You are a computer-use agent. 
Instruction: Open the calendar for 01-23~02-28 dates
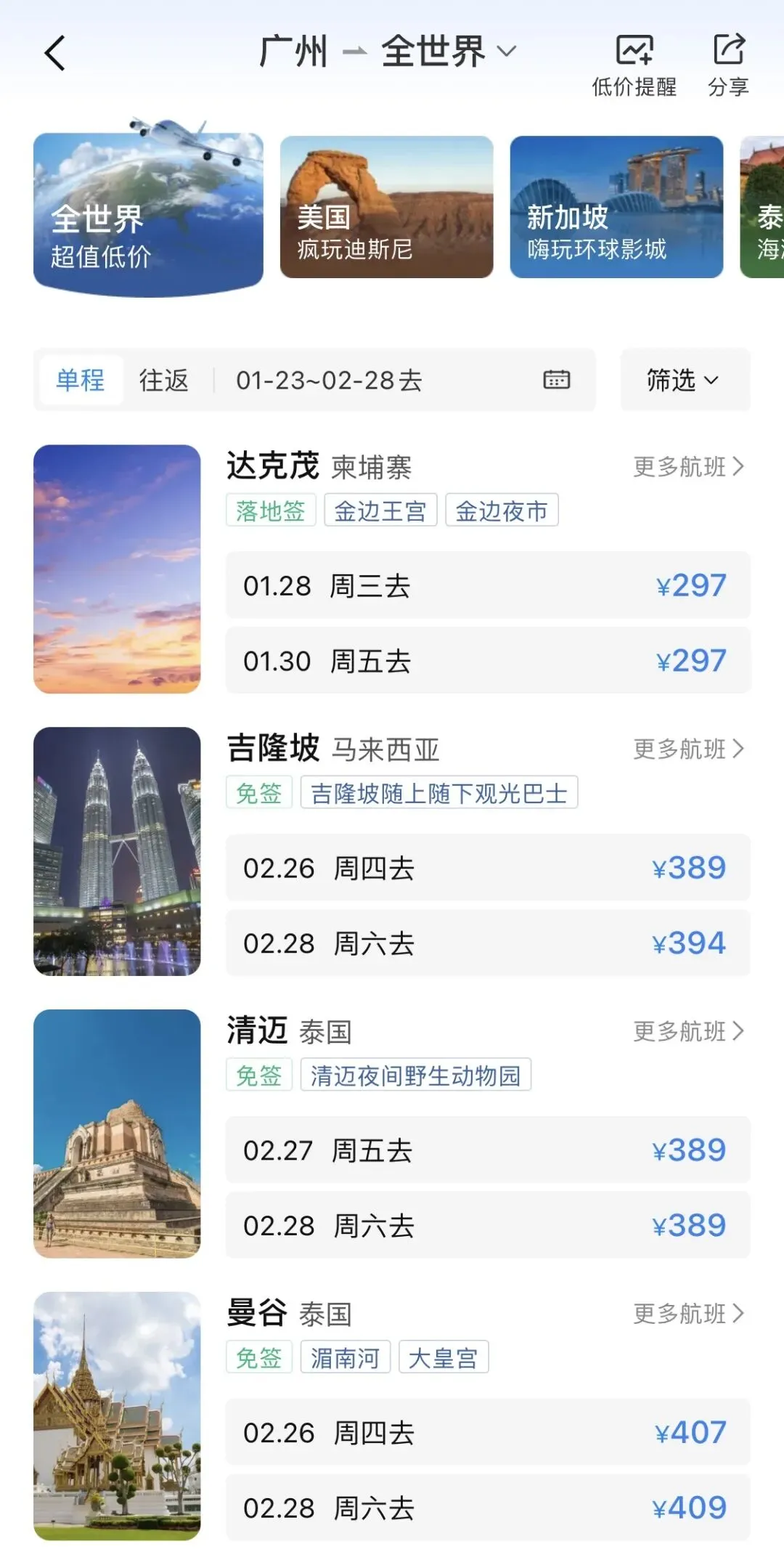556,379
